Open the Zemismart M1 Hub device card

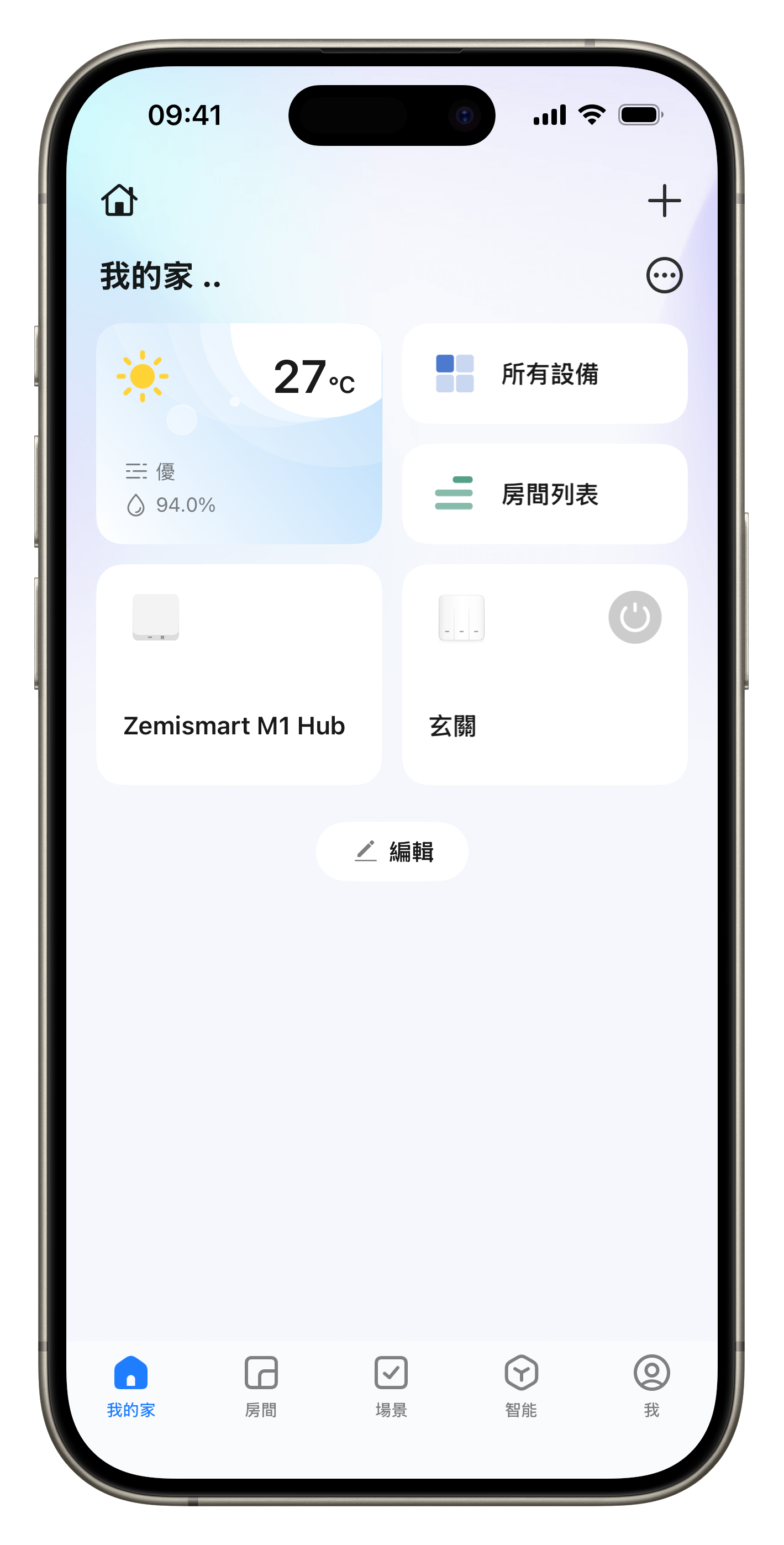(239, 674)
